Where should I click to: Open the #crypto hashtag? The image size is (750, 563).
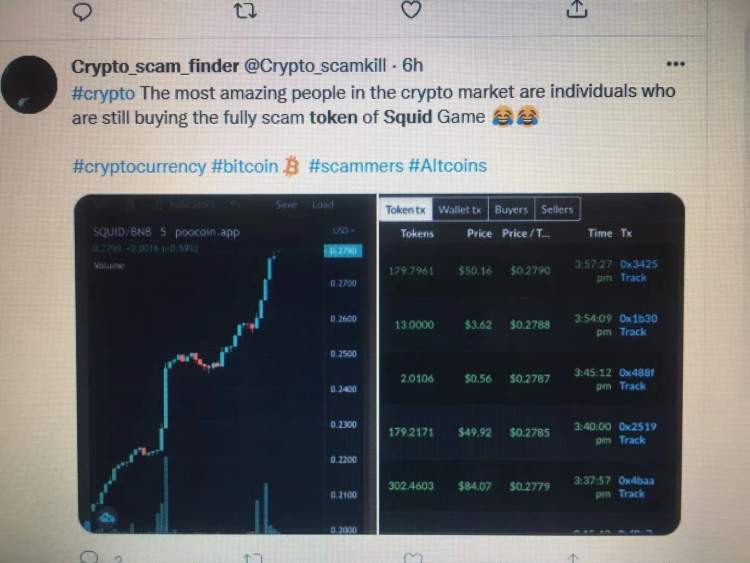pos(103,92)
